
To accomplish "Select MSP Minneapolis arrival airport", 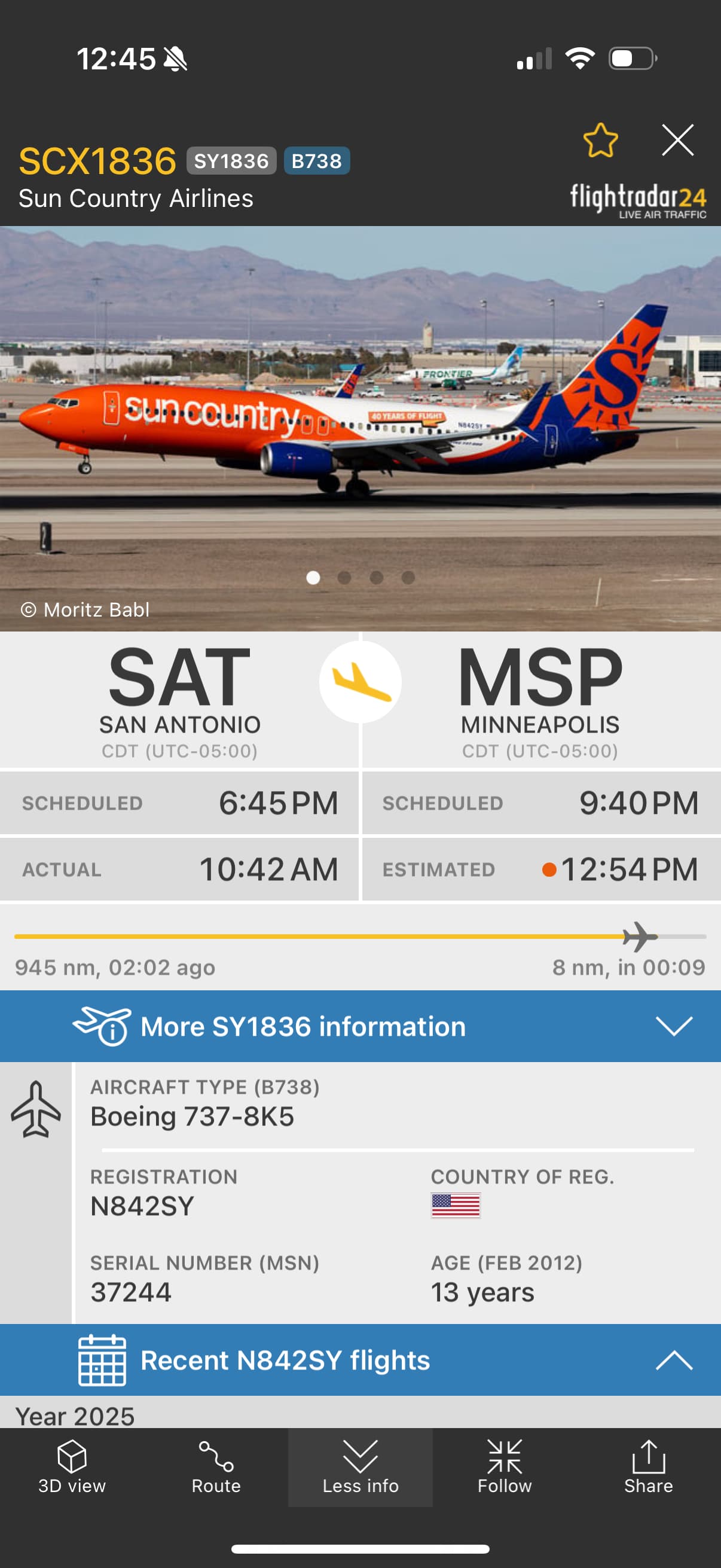I will (540, 700).
